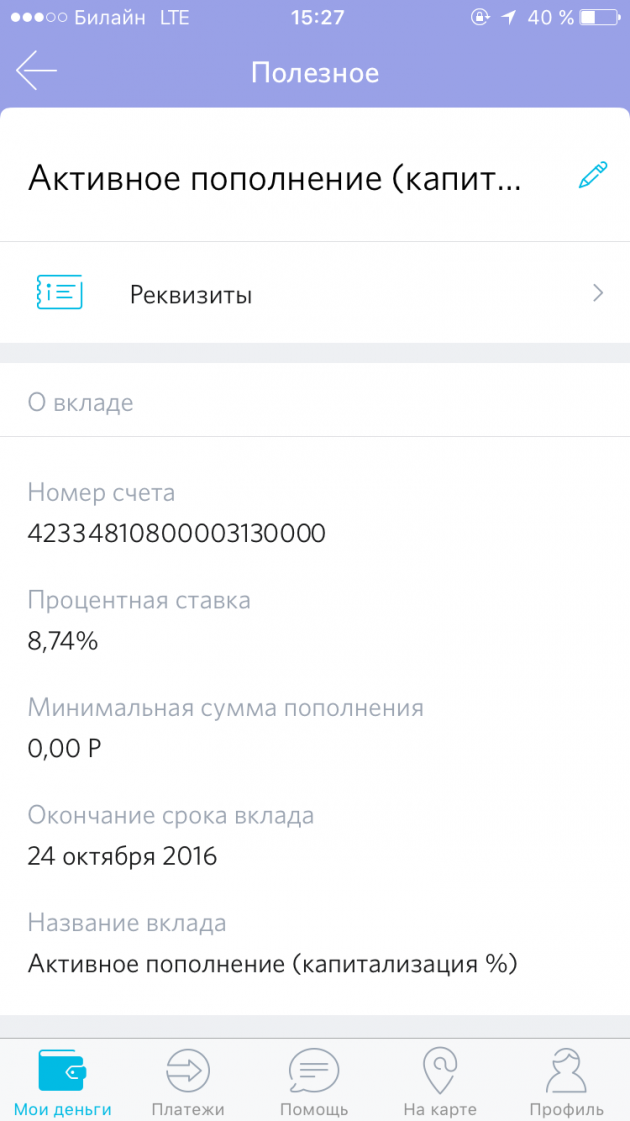Switch to the Мои деньги tab
The height and width of the screenshot is (1121, 630).
63,1081
